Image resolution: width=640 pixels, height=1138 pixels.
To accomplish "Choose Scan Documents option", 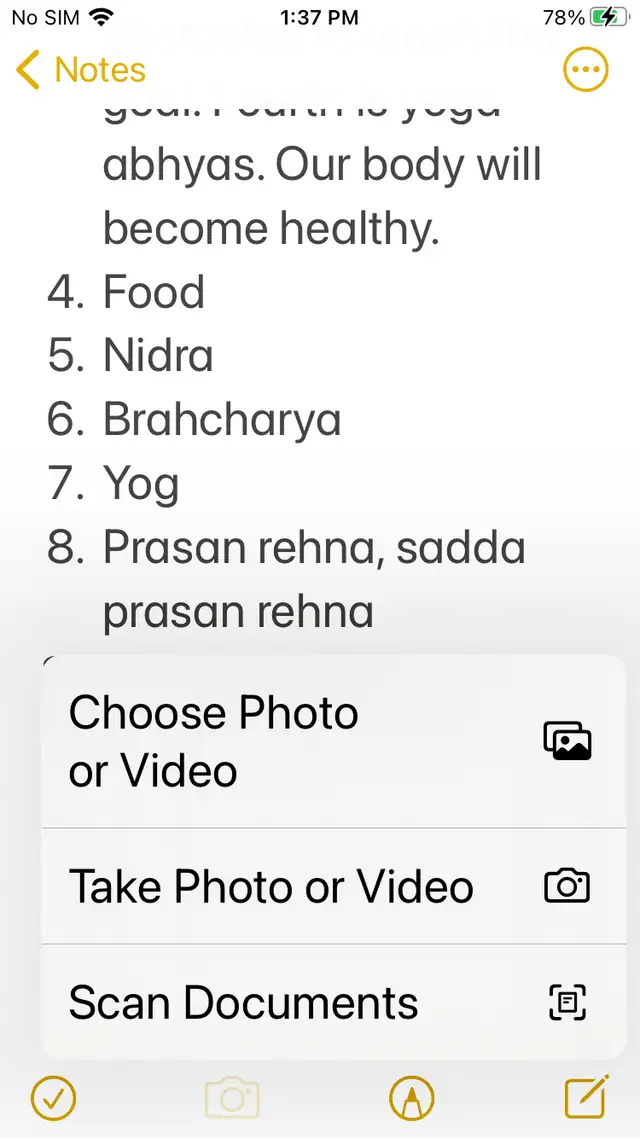I will tap(334, 1002).
